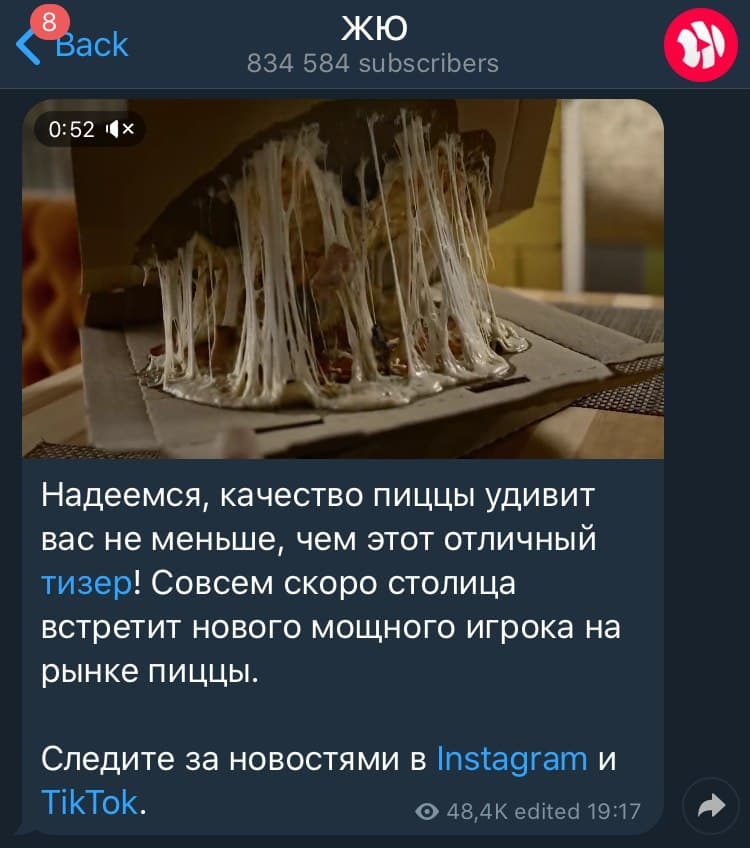This screenshot has height=848, width=750.
Task: Forward this post with the share arrow
Action: pyautogui.click(x=709, y=806)
